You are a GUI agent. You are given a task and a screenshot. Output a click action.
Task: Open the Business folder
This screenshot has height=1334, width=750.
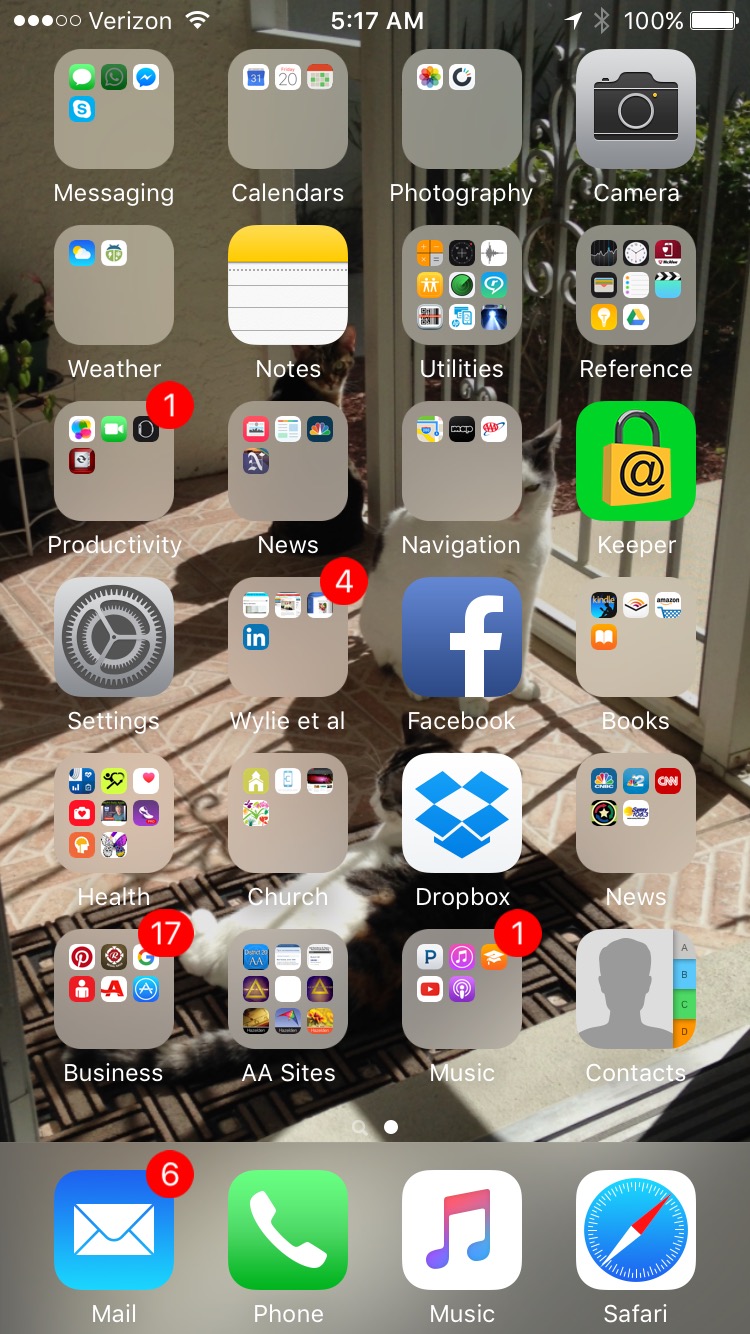[114, 989]
